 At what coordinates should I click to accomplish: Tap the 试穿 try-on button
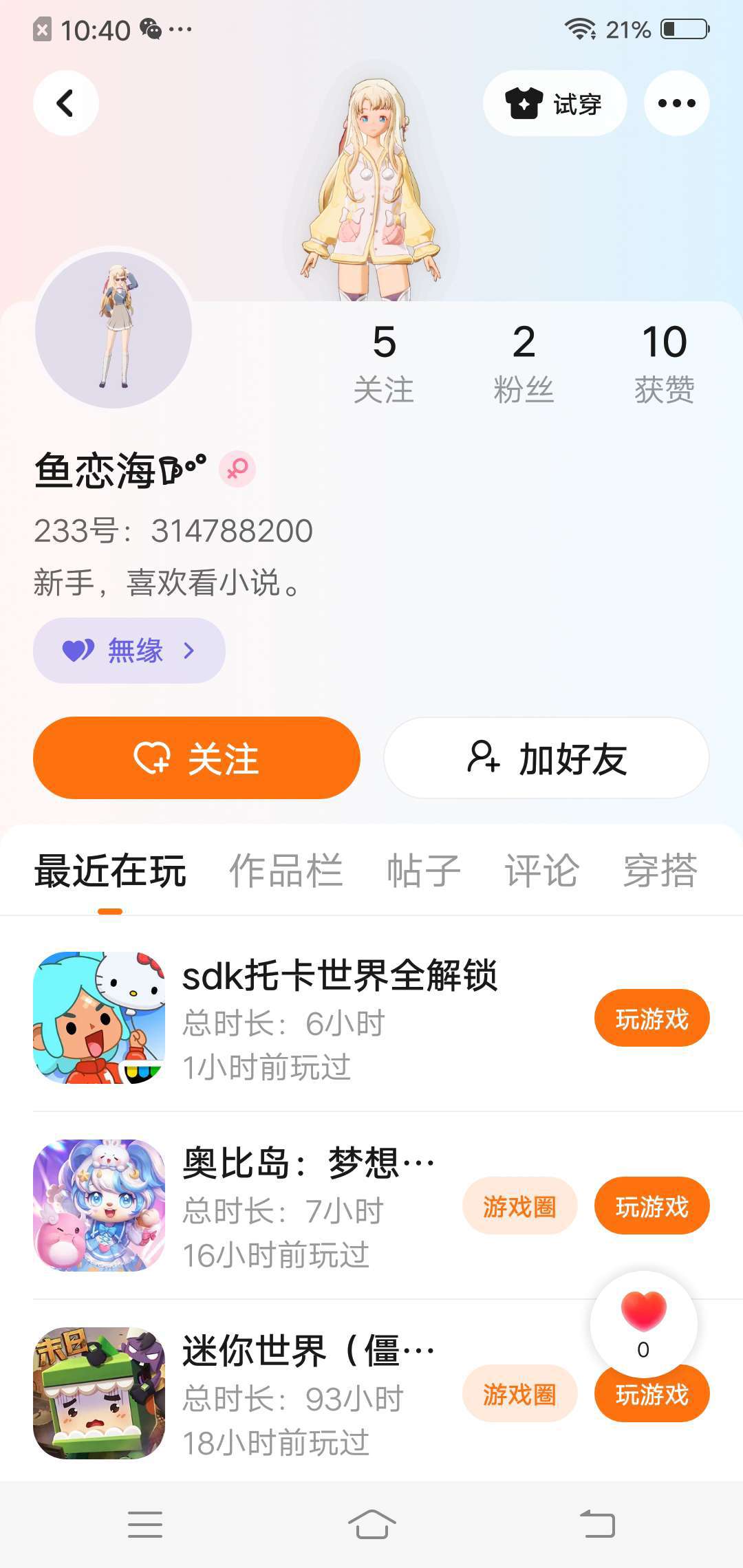tap(554, 103)
